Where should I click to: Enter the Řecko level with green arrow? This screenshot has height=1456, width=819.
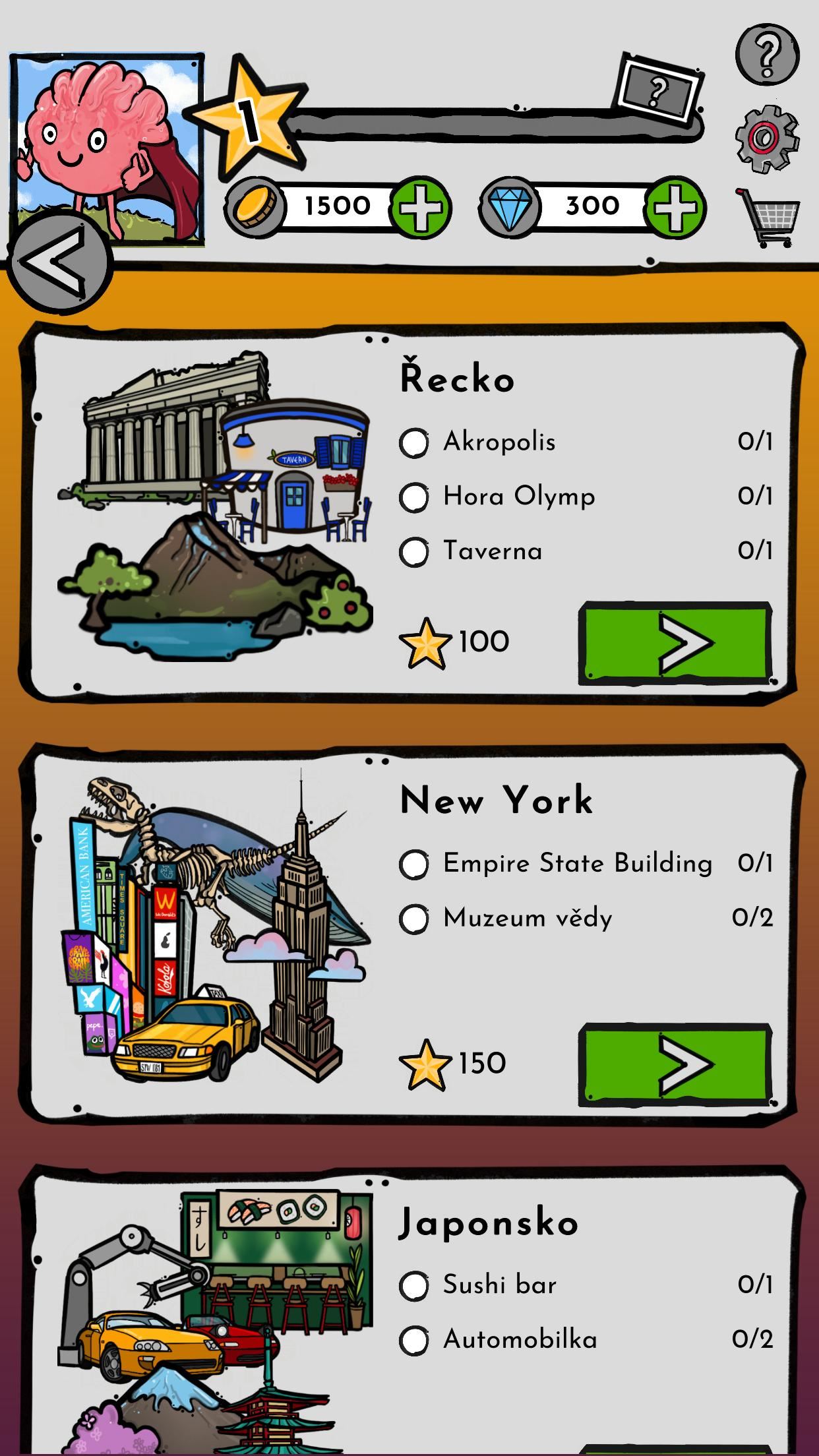(x=675, y=642)
